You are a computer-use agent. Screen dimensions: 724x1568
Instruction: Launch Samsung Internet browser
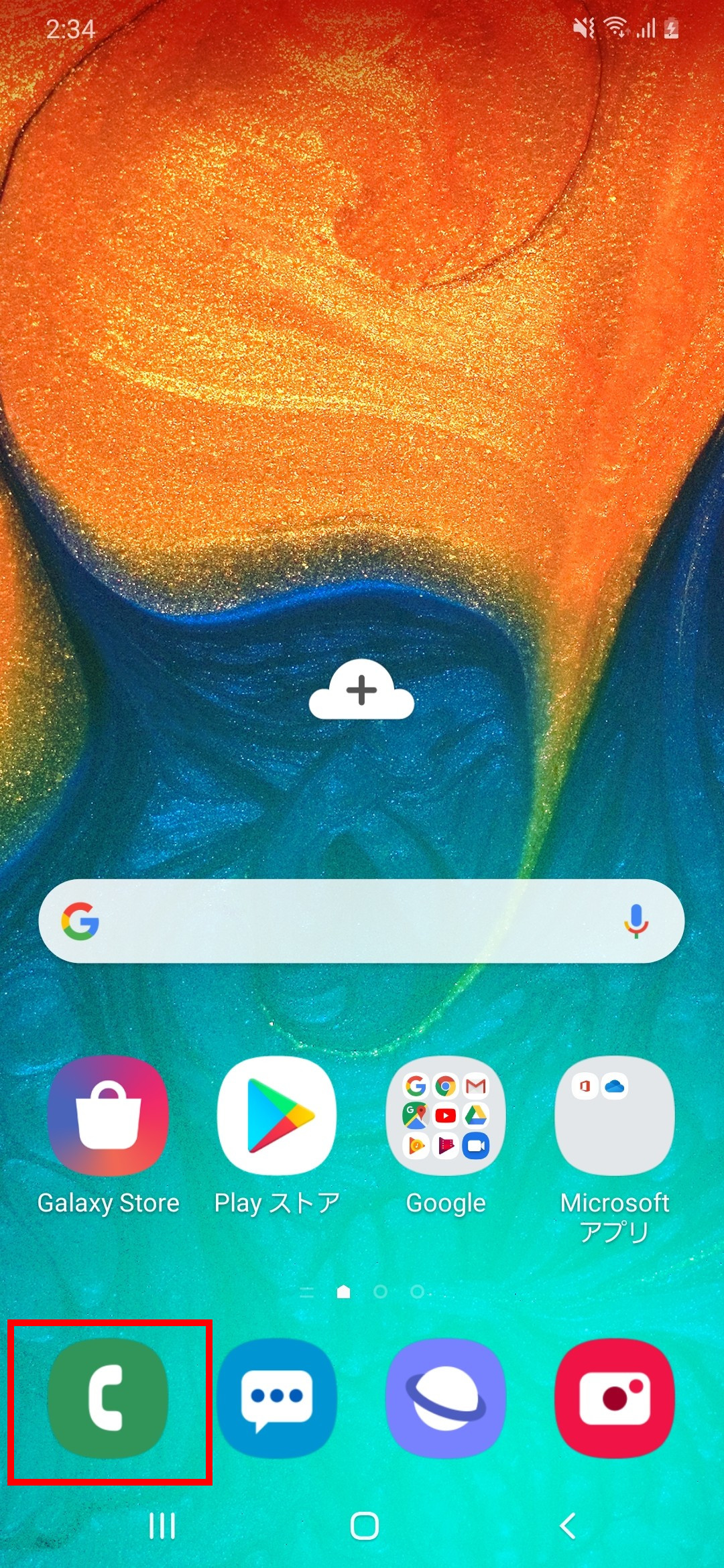coord(446,1398)
